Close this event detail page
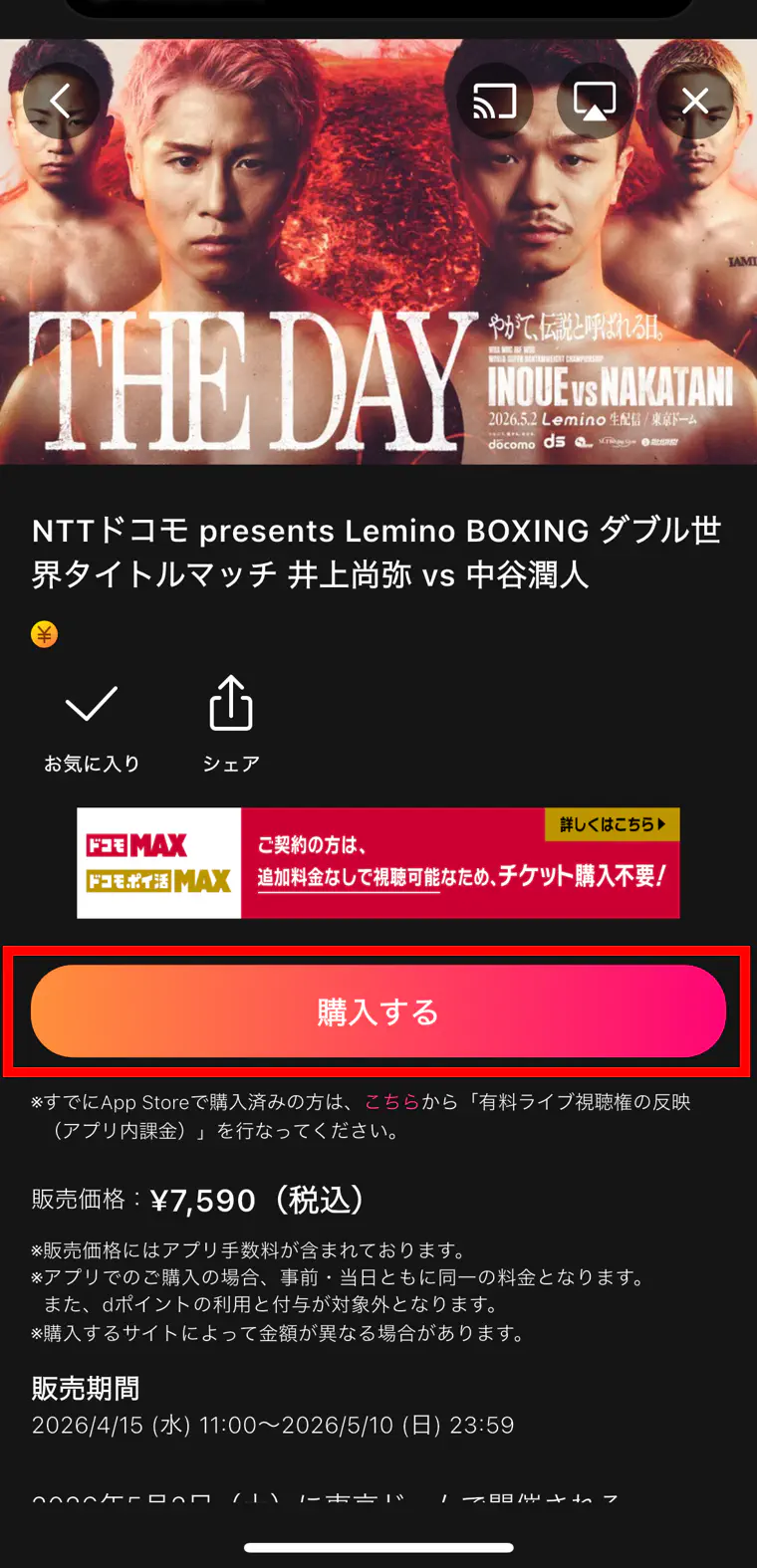The height and width of the screenshot is (1568, 757). [x=695, y=101]
